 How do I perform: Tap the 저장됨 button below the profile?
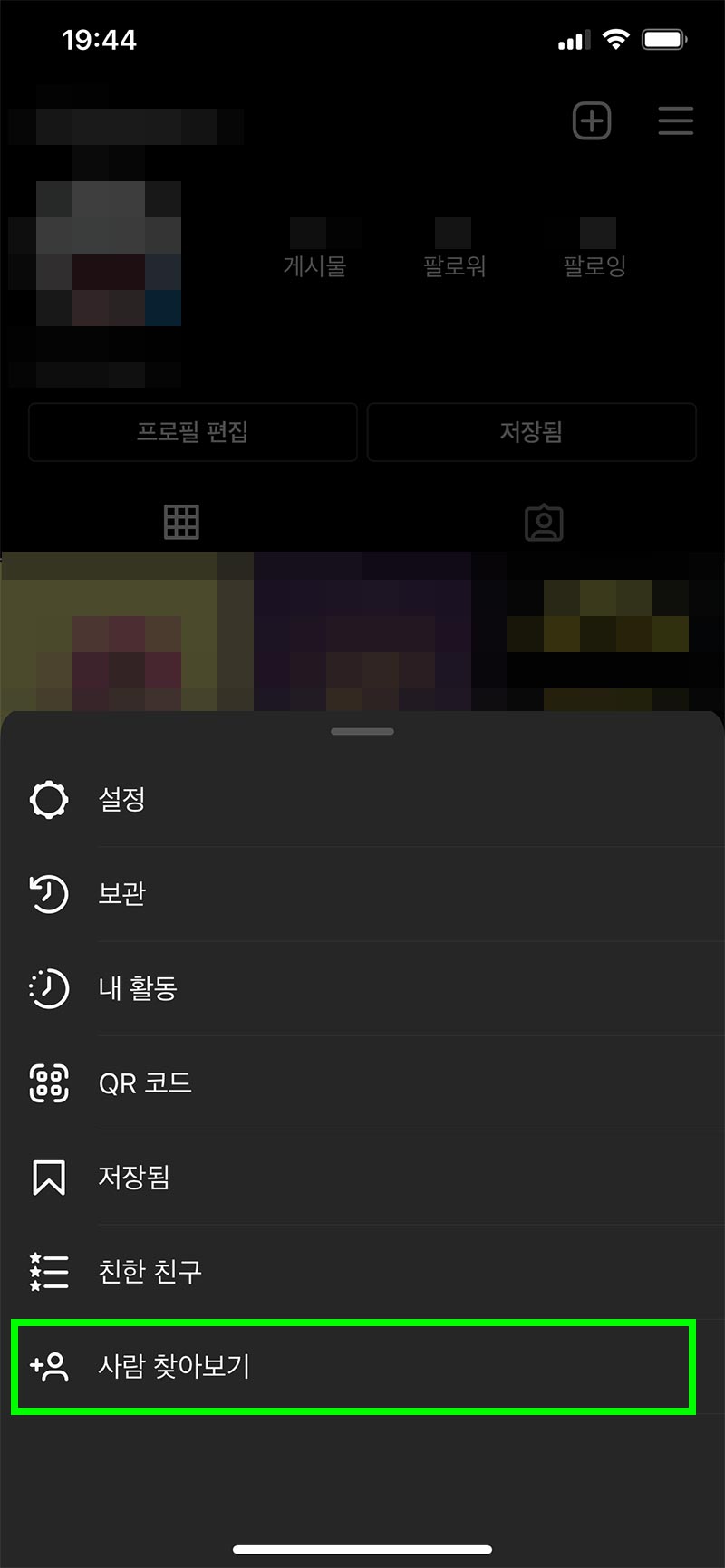coord(531,432)
